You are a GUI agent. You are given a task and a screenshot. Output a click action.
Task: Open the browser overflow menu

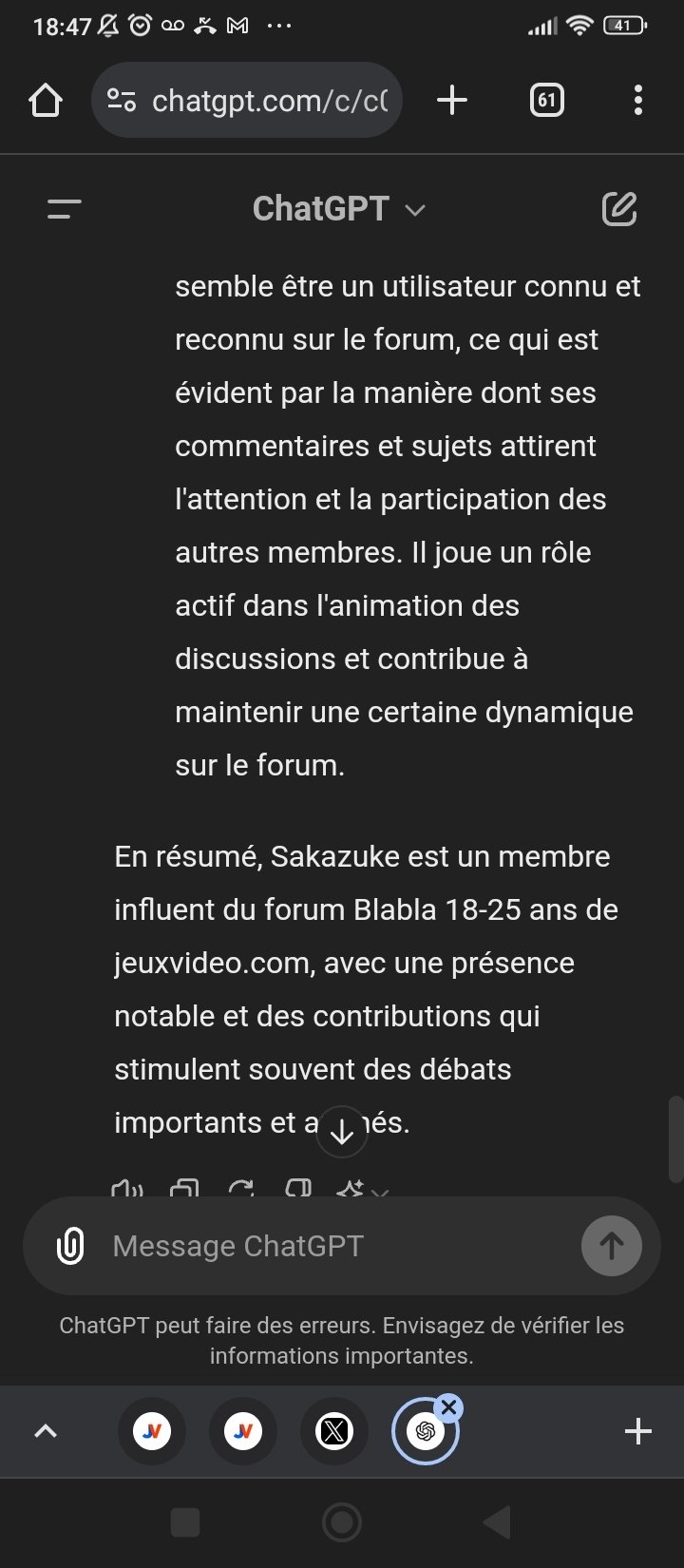click(x=637, y=100)
